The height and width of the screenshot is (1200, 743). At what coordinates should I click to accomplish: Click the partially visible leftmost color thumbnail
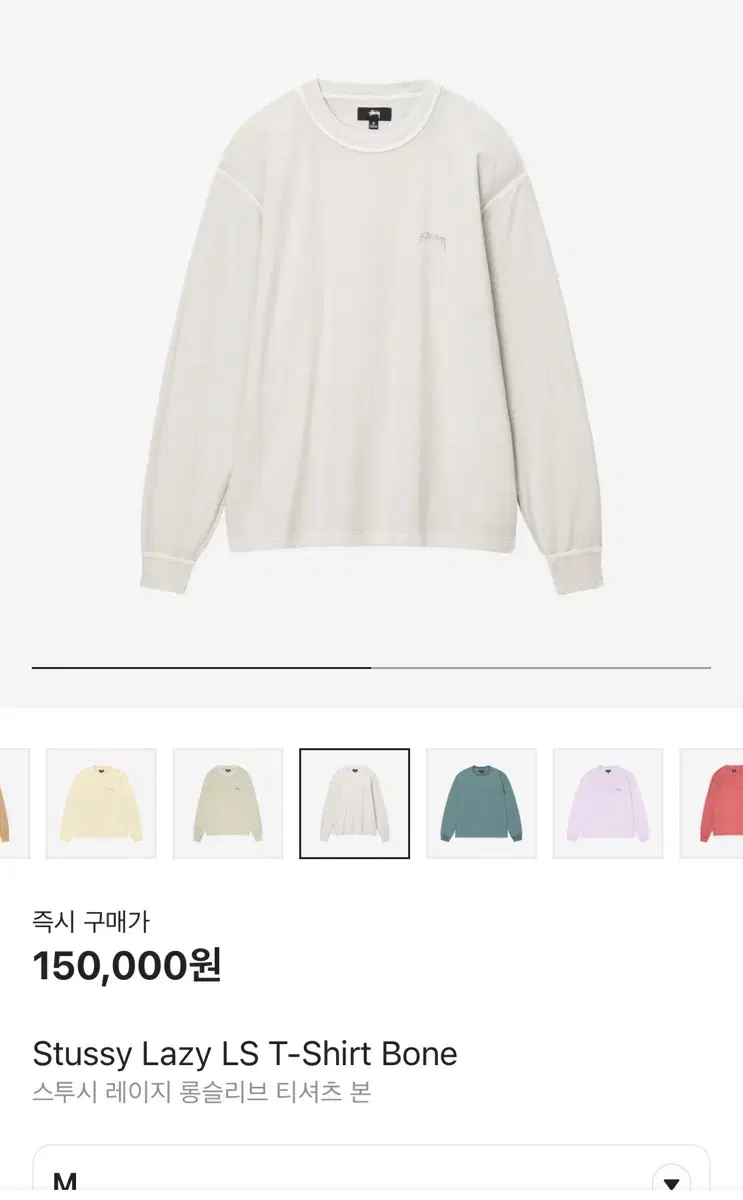(12, 803)
